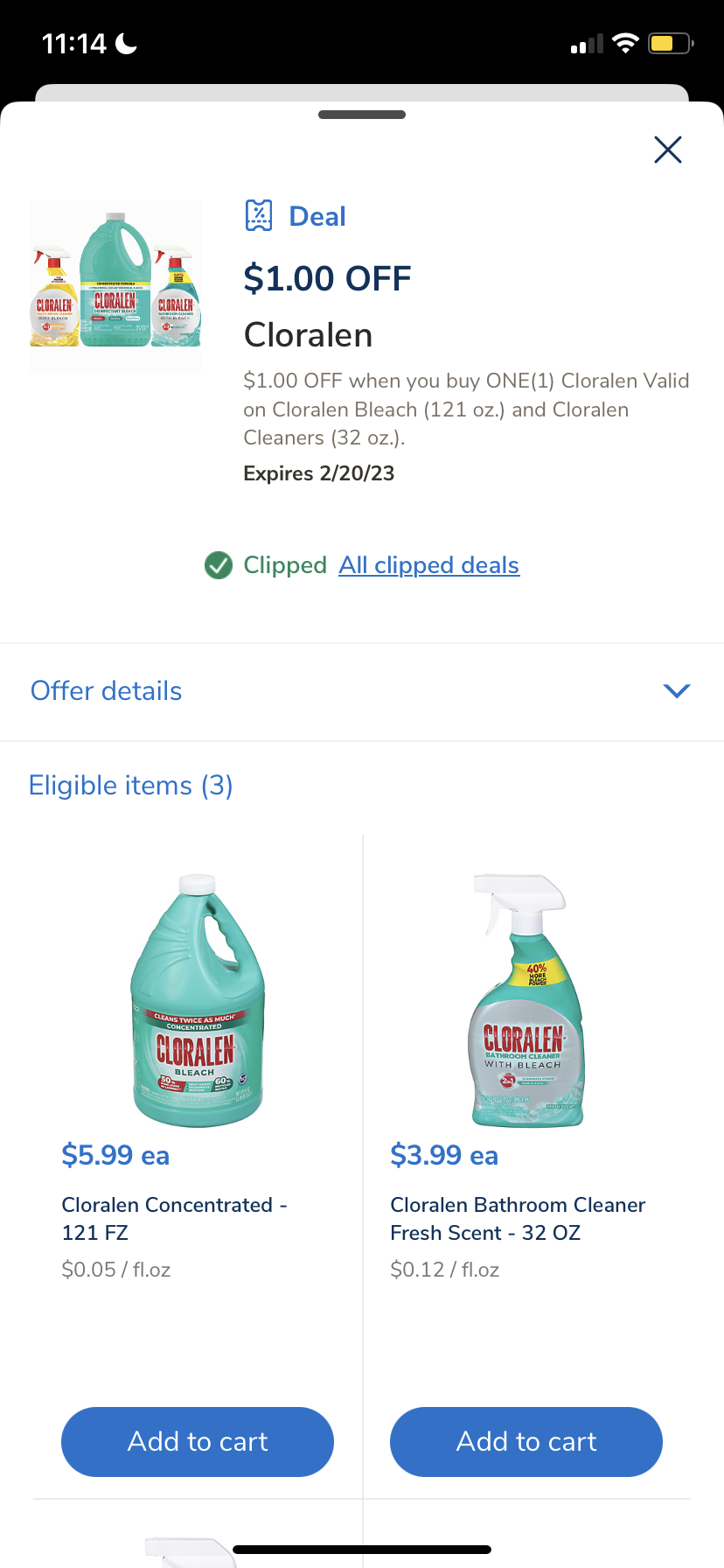The height and width of the screenshot is (1568, 724).
Task: Add Cloralen Concentrated 121 FZ to cart
Action: point(198,1441)
